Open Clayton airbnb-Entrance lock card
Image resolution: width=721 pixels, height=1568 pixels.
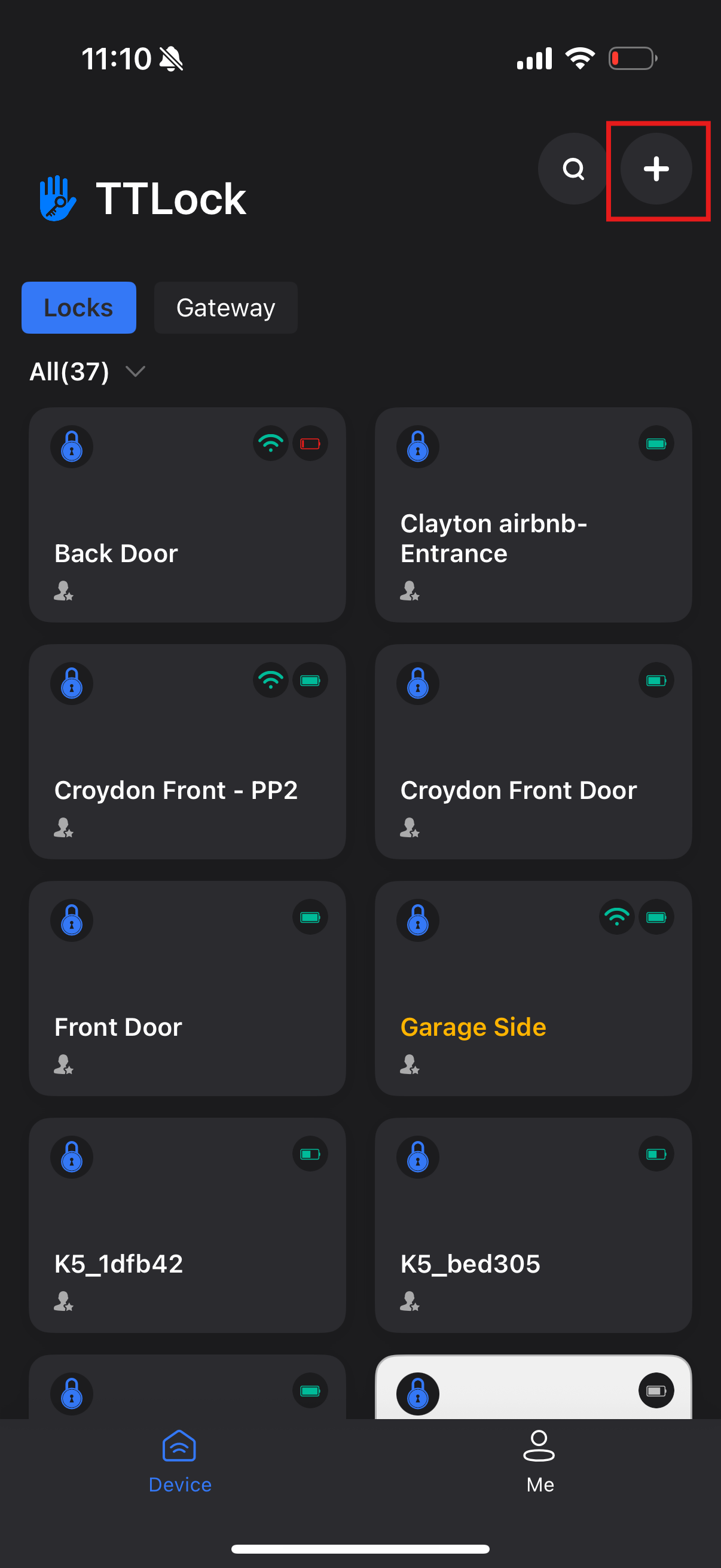point(533,514)
